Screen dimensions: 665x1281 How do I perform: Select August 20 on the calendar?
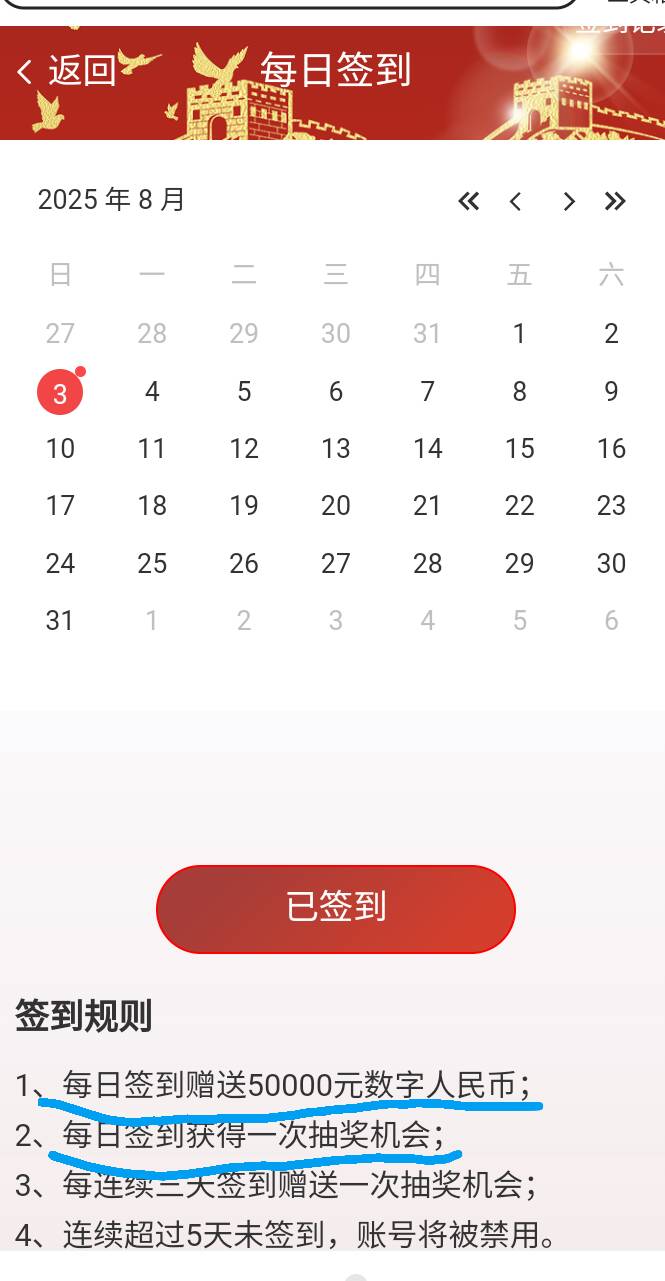tap(336, 506)
